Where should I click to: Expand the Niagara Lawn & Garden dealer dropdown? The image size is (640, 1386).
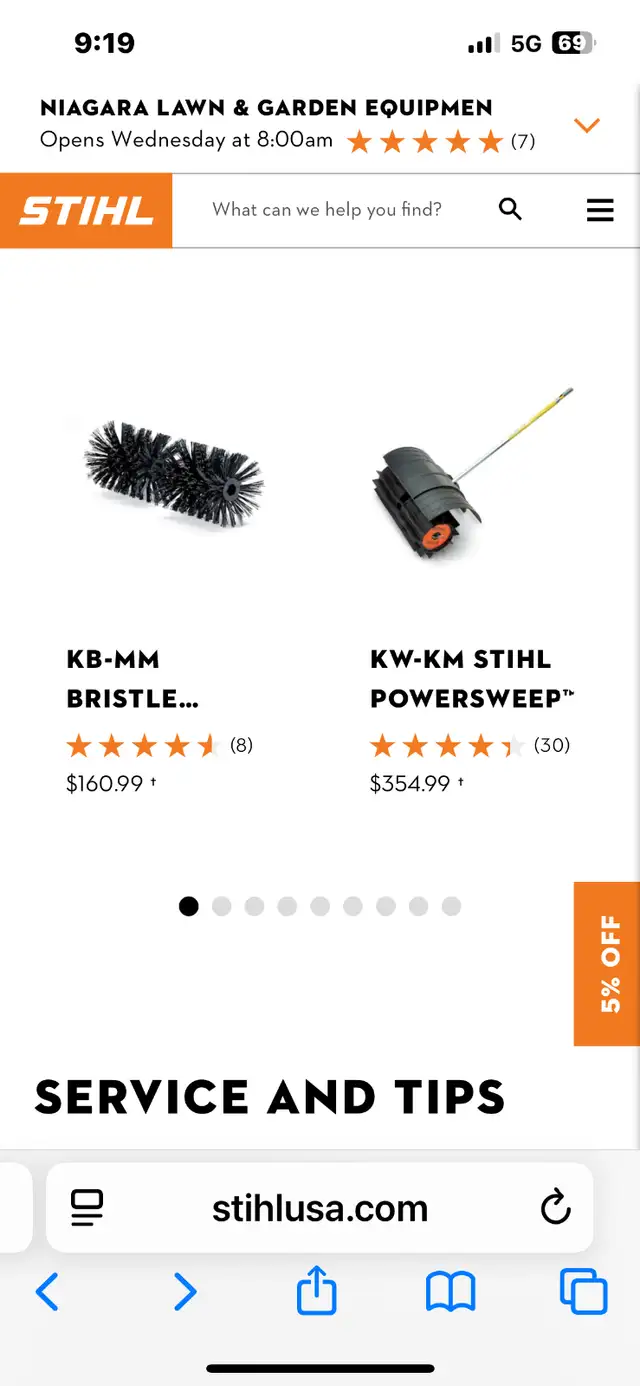pyautogui.click(x=587, y=125)
